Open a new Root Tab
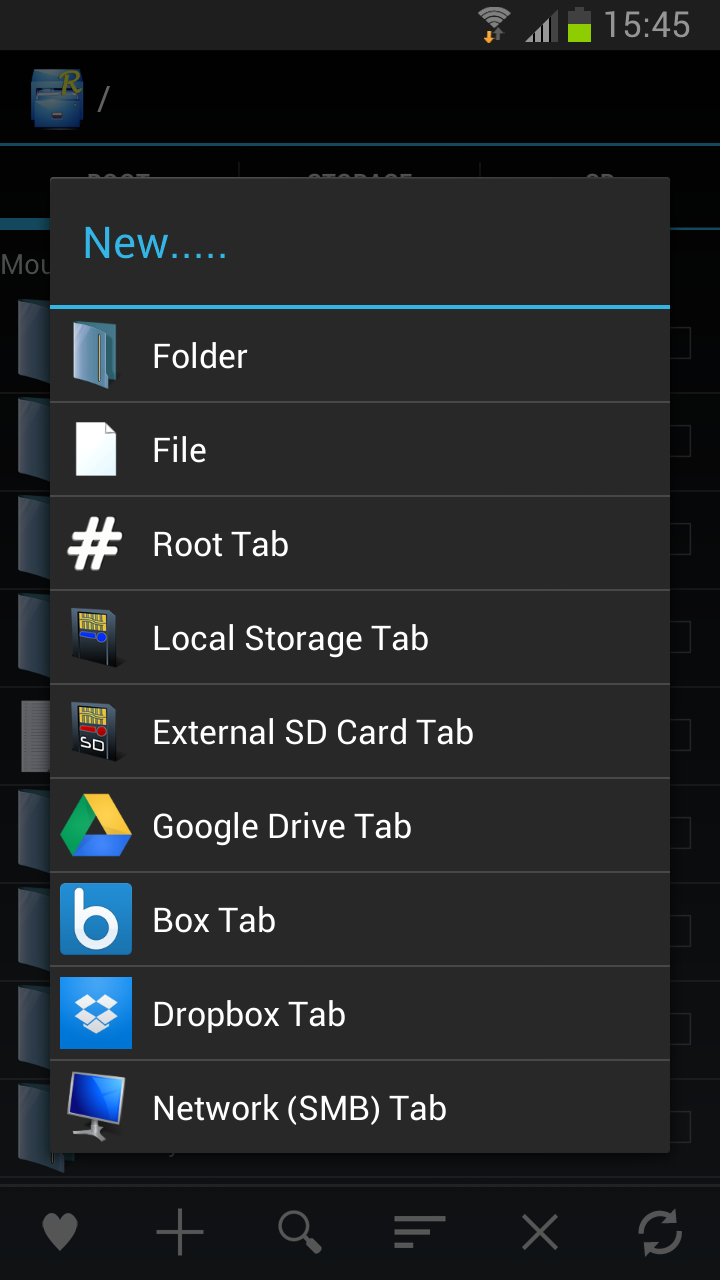 tap(360, 544)
